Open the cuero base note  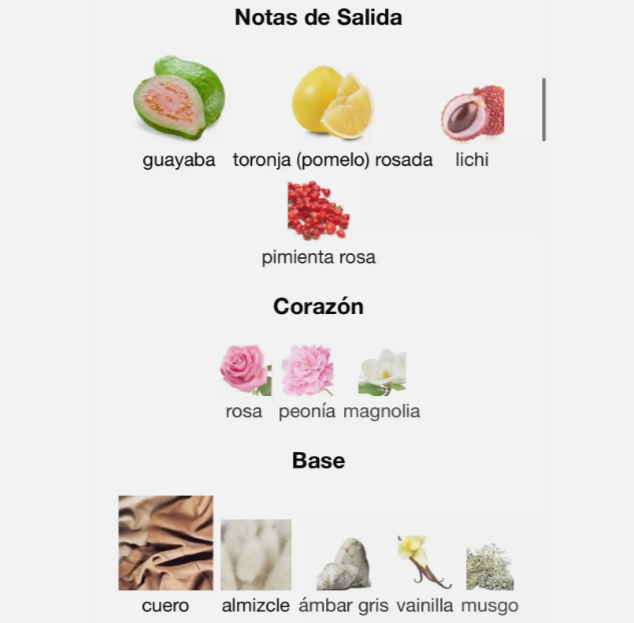click(165, 543)
